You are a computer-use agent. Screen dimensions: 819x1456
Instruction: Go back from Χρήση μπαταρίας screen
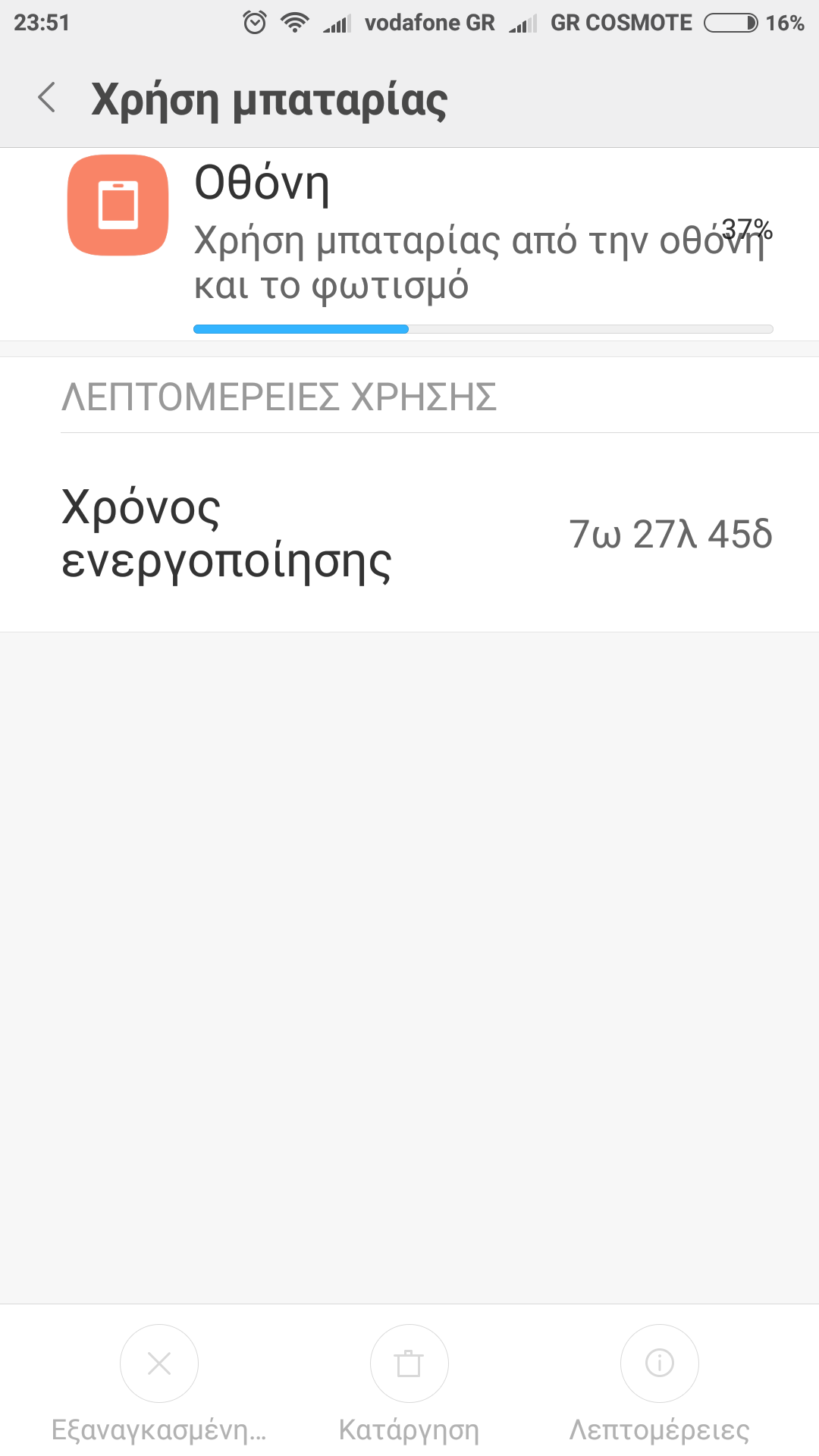click(47, 98)
